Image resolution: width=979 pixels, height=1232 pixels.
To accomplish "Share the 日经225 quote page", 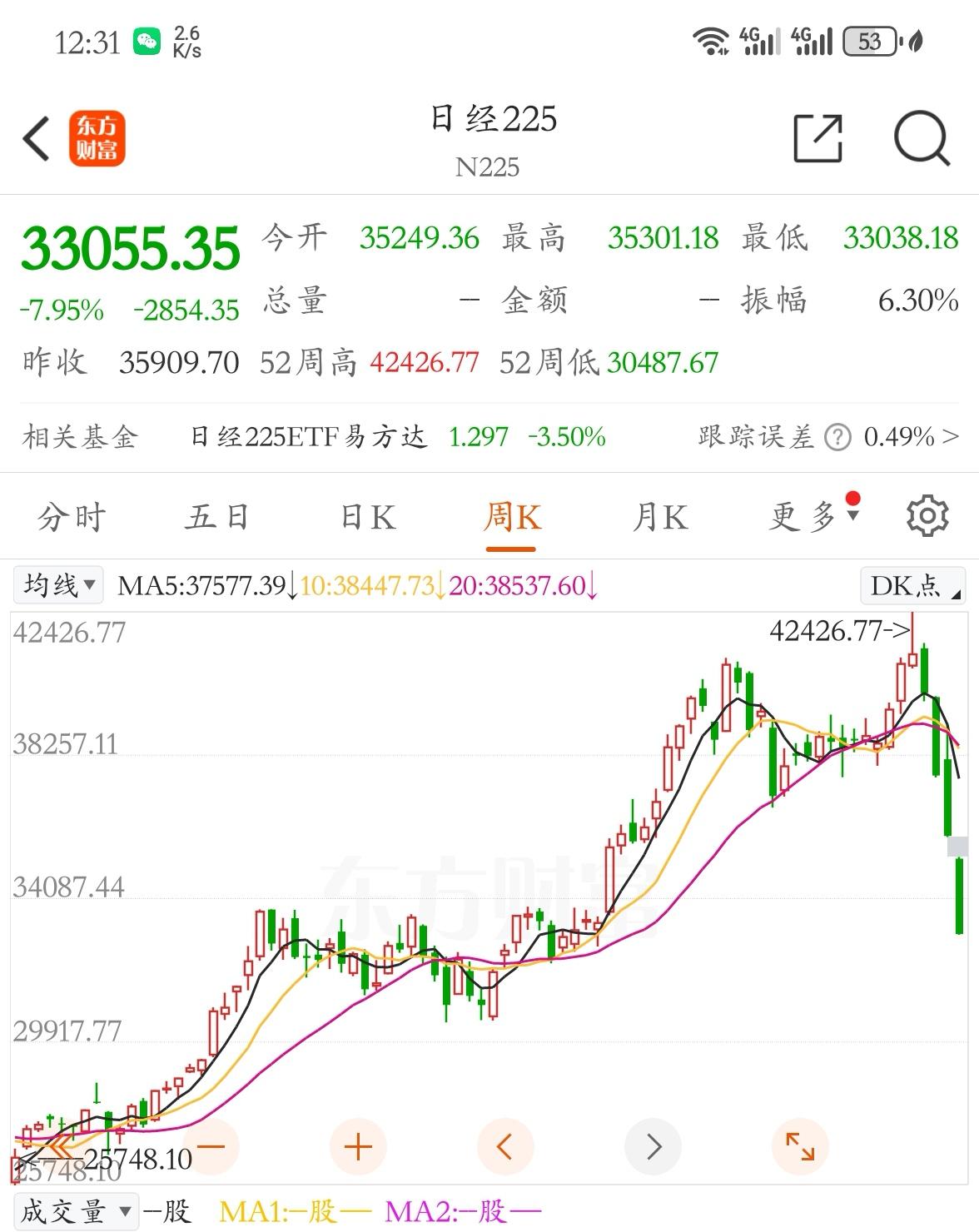I will (817, 138).
